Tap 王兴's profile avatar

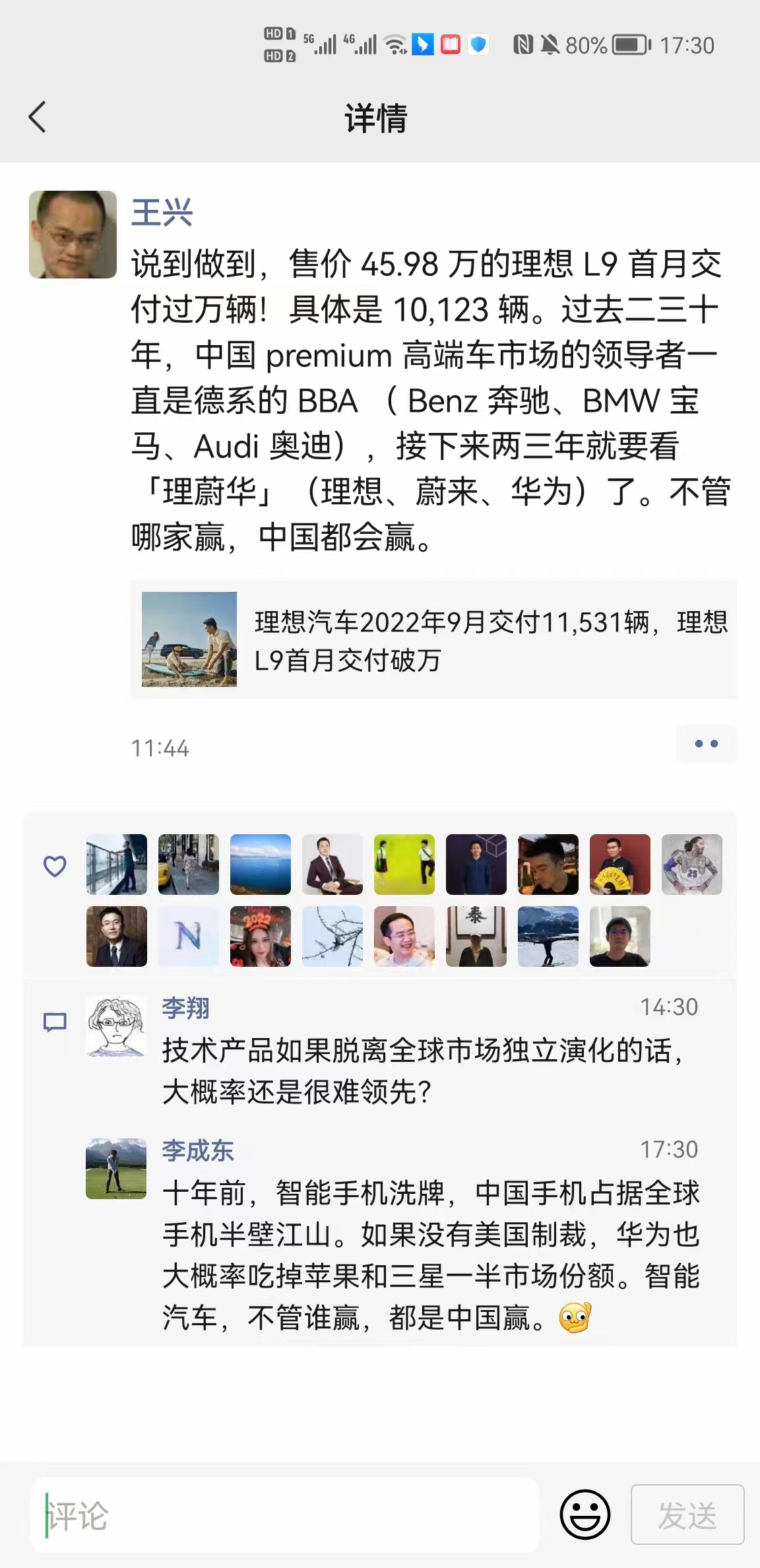click(73, 234)
